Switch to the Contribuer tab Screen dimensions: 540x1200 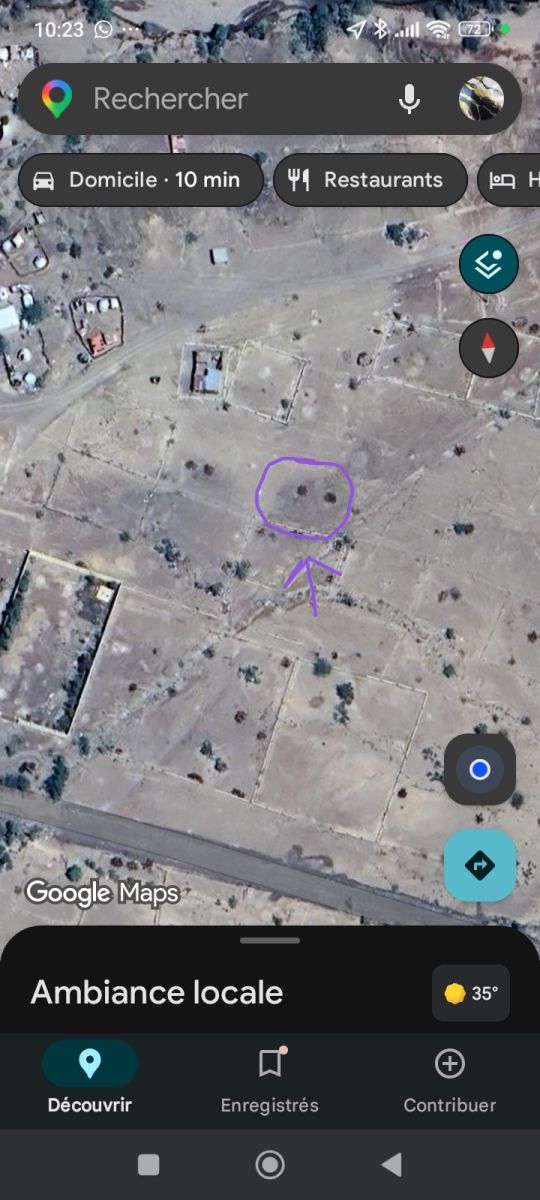[450, 1078]
